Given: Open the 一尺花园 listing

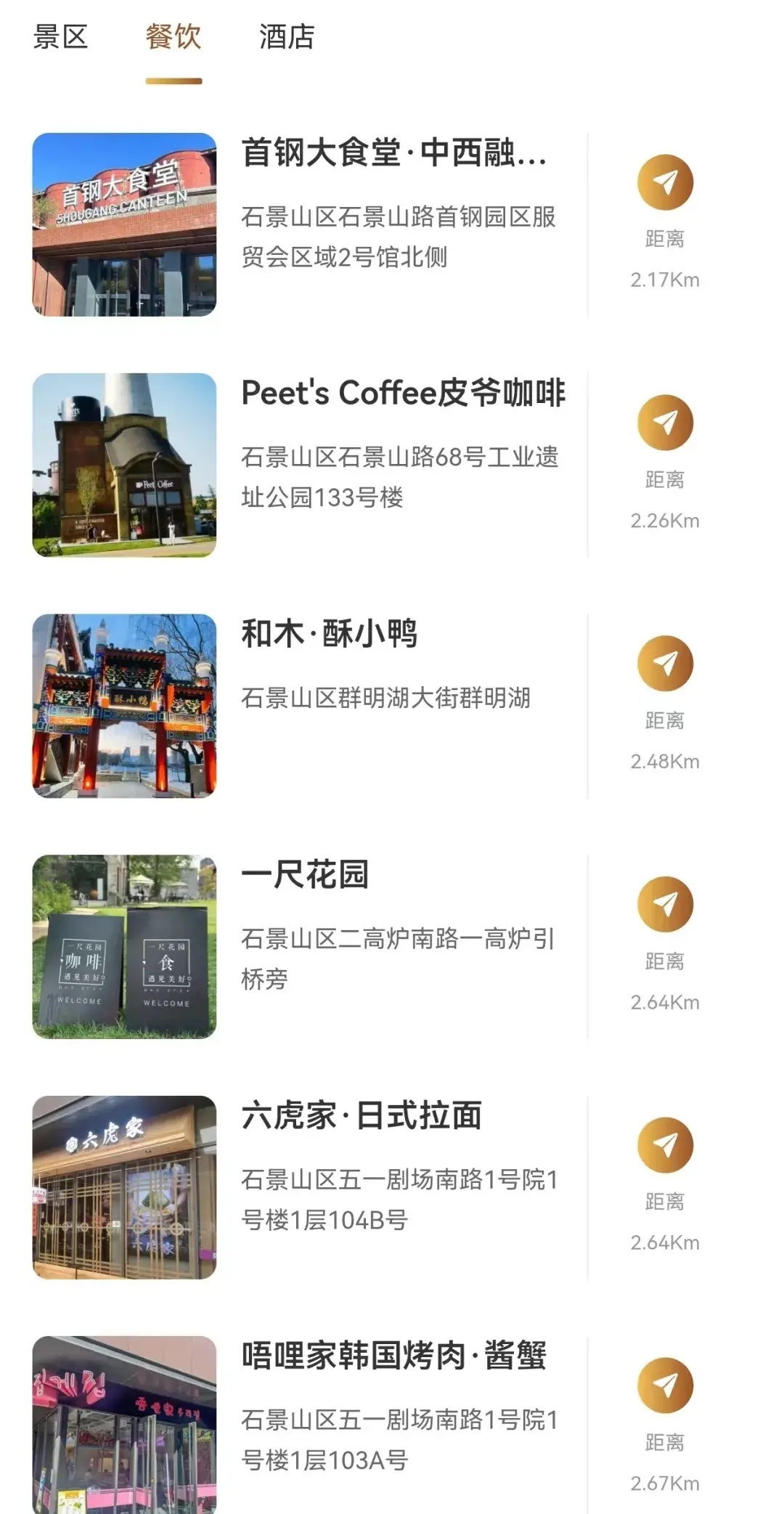Looking at the screenshot, I should [x=305, y=874].
